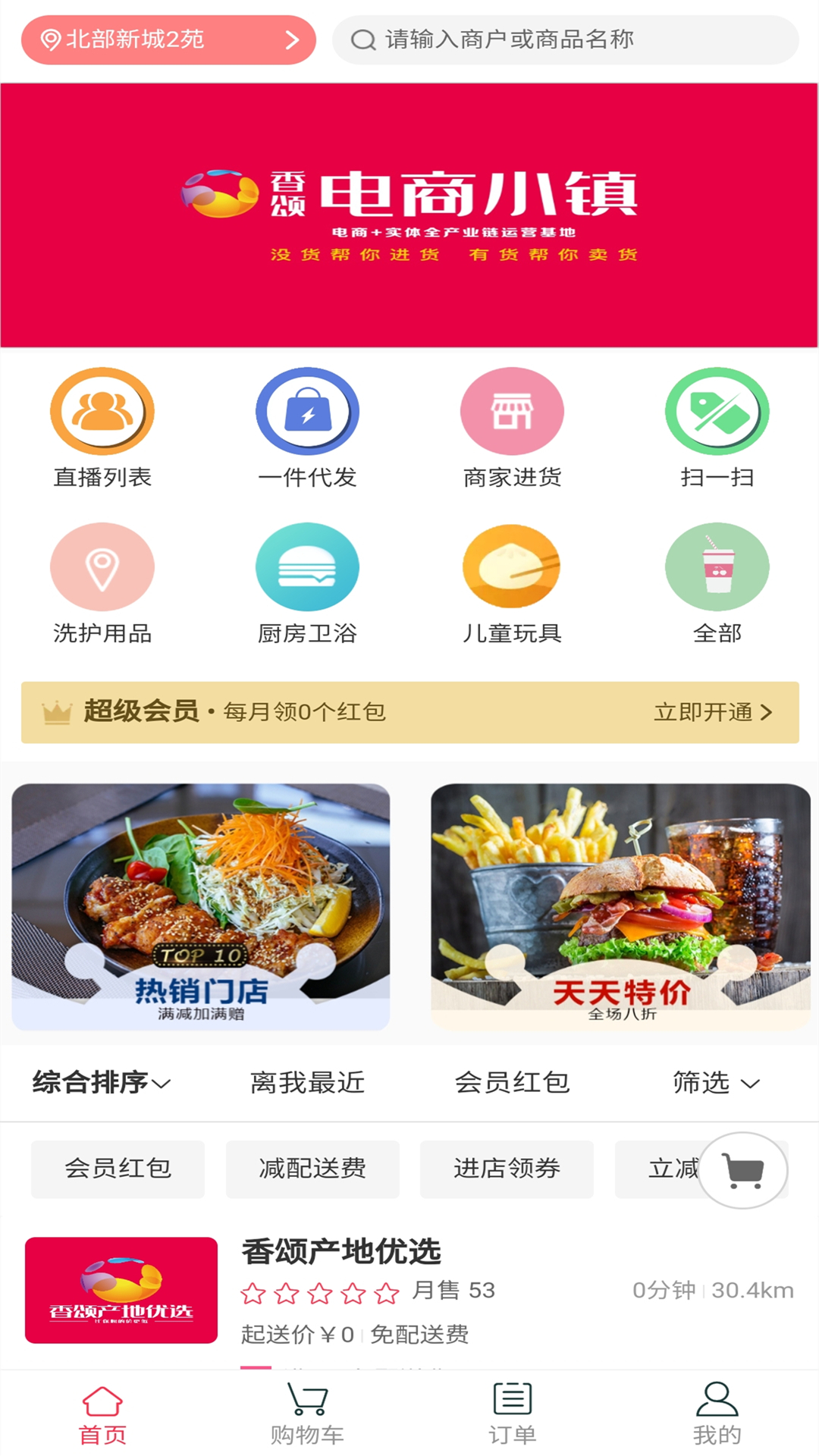The image size is (819, 1456).
Task: Expand the 综合排序 sorting dropdown
Action: pyautogui.click(x=101, y=1082)
